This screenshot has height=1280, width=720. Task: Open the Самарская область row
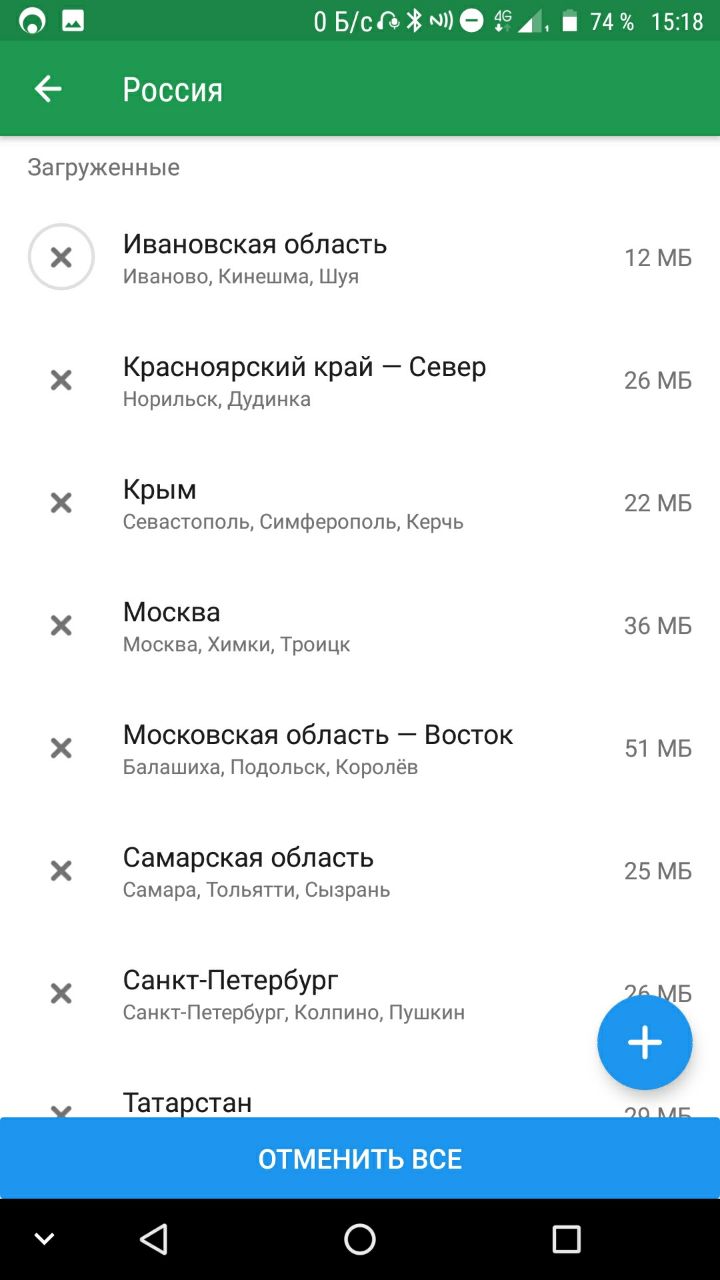coord(360,871)
